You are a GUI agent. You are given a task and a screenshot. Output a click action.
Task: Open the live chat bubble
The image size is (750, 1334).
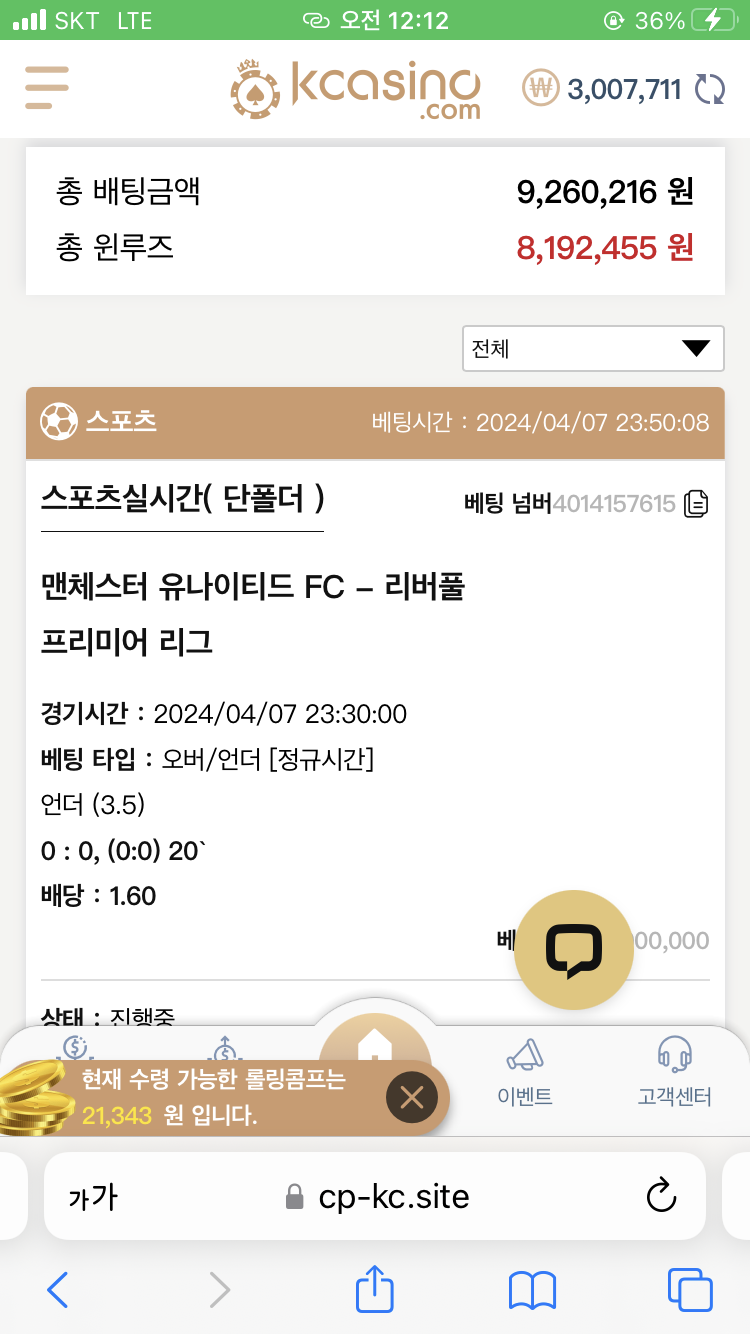(574, 950)
